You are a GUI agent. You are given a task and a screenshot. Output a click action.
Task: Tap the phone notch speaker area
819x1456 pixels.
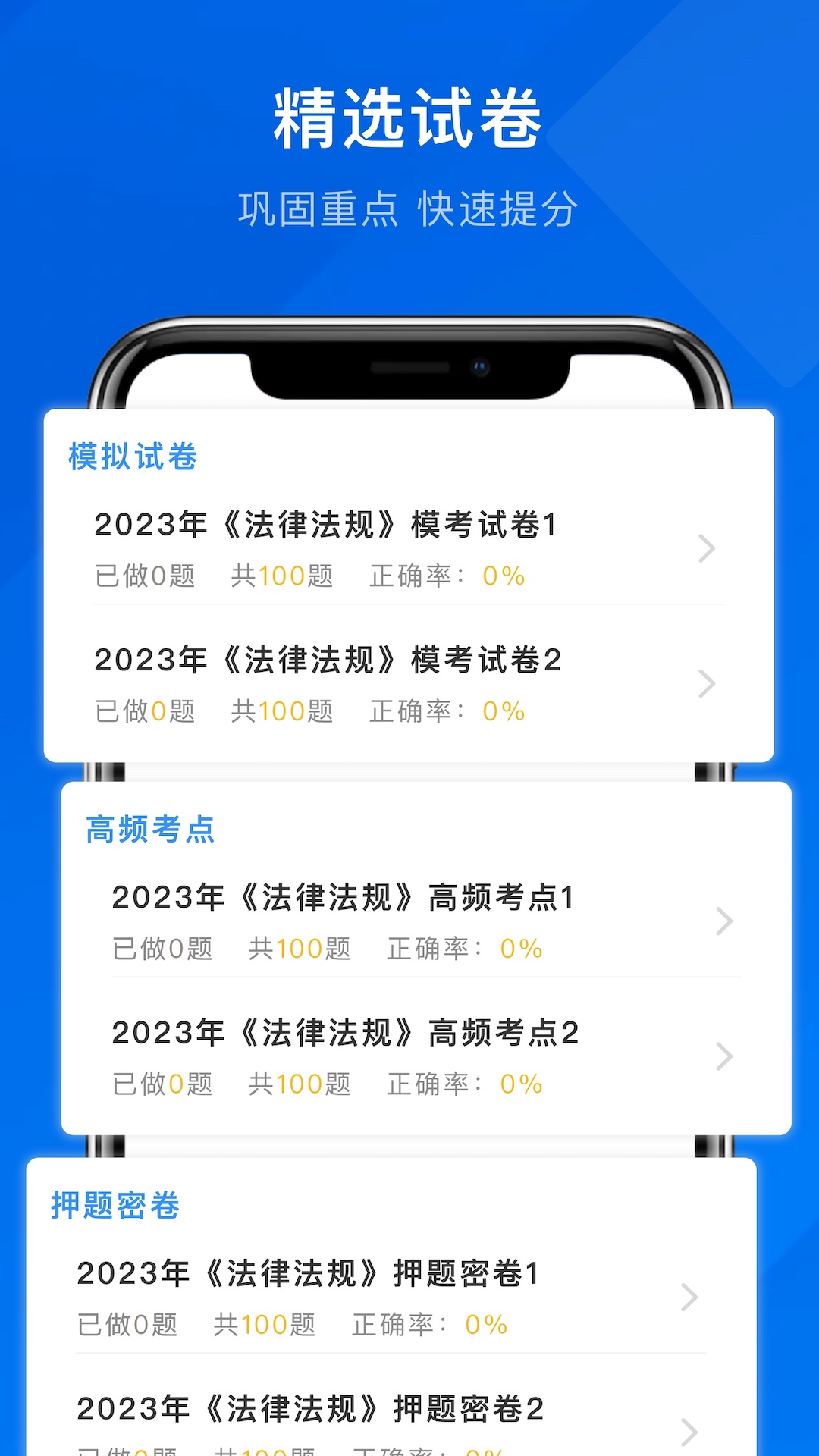tap(409, 366)
